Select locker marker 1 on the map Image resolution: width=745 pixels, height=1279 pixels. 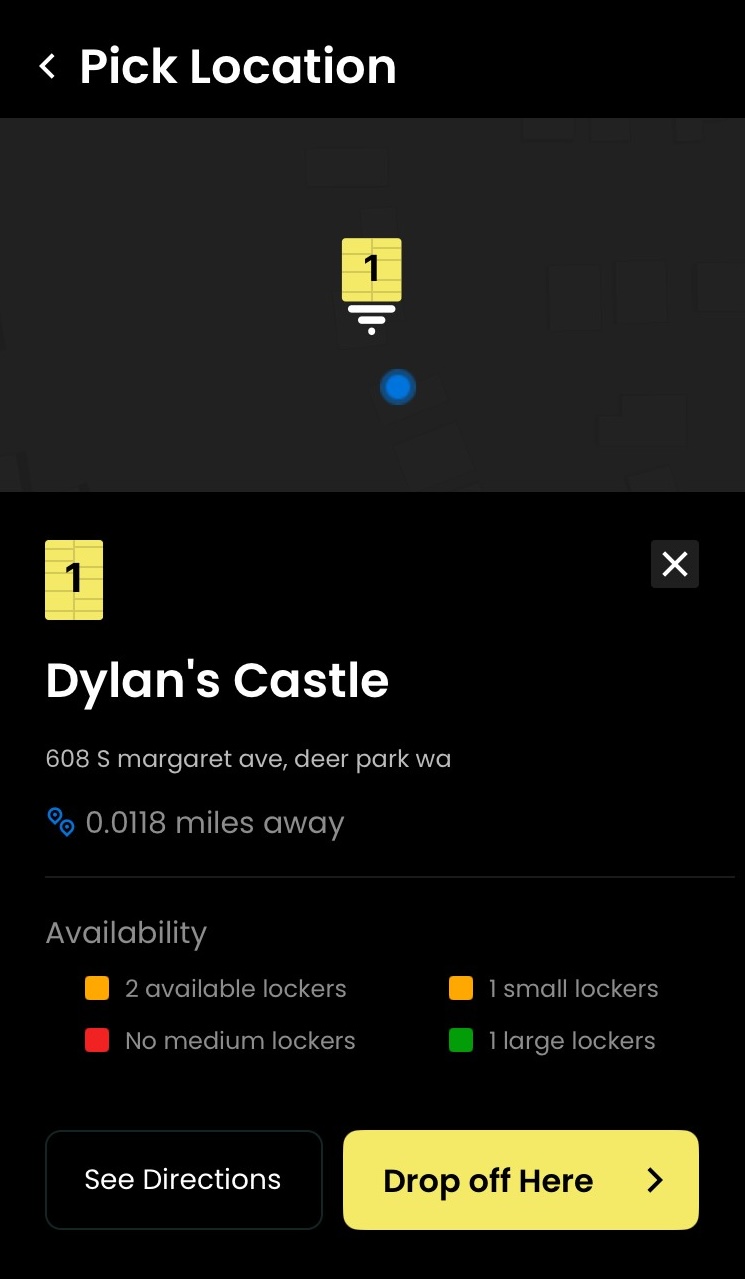point(371,271)
